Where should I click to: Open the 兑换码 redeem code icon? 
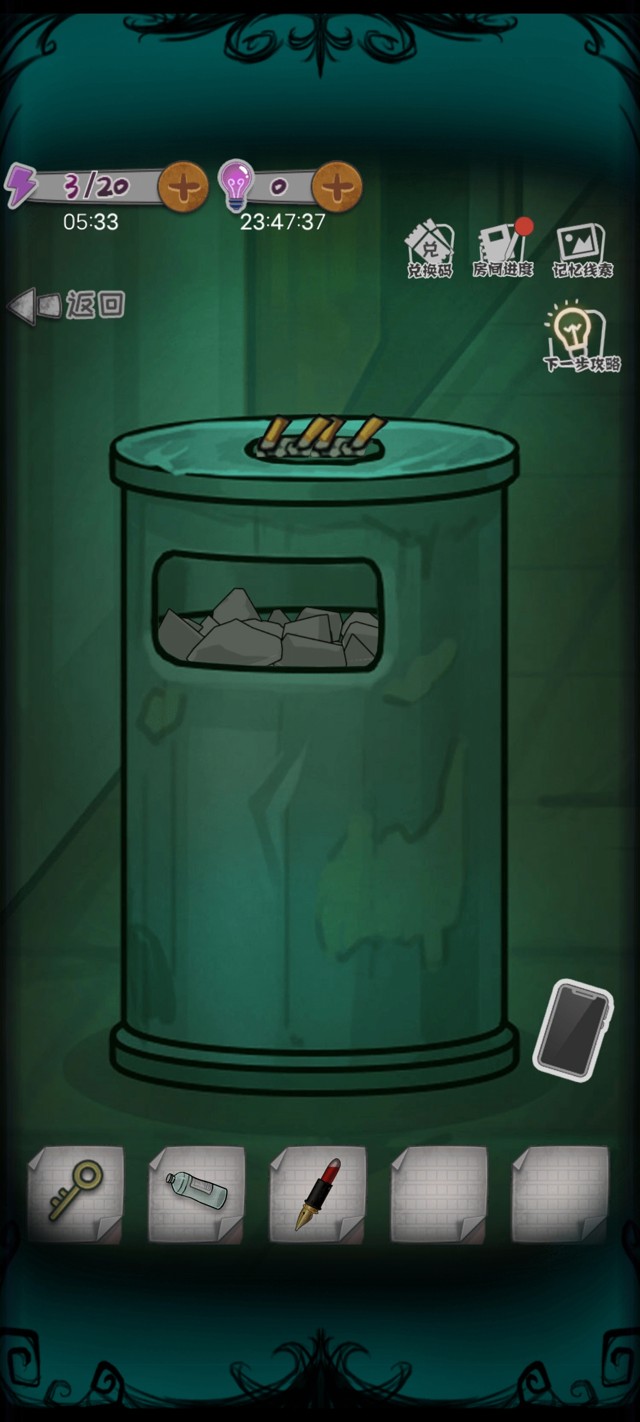click(429, 250)
